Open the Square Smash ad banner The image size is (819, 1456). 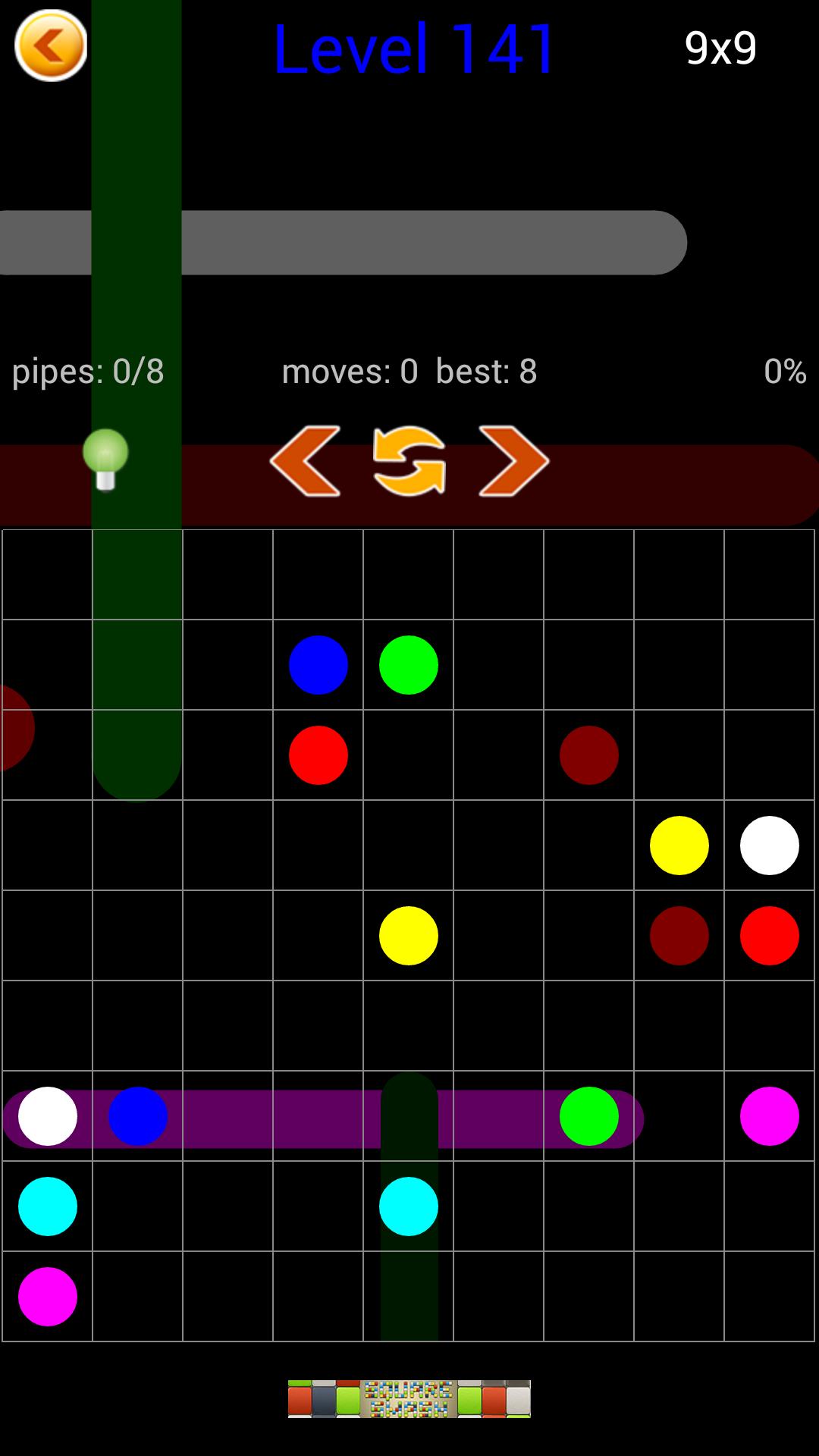click(409, 1398)
